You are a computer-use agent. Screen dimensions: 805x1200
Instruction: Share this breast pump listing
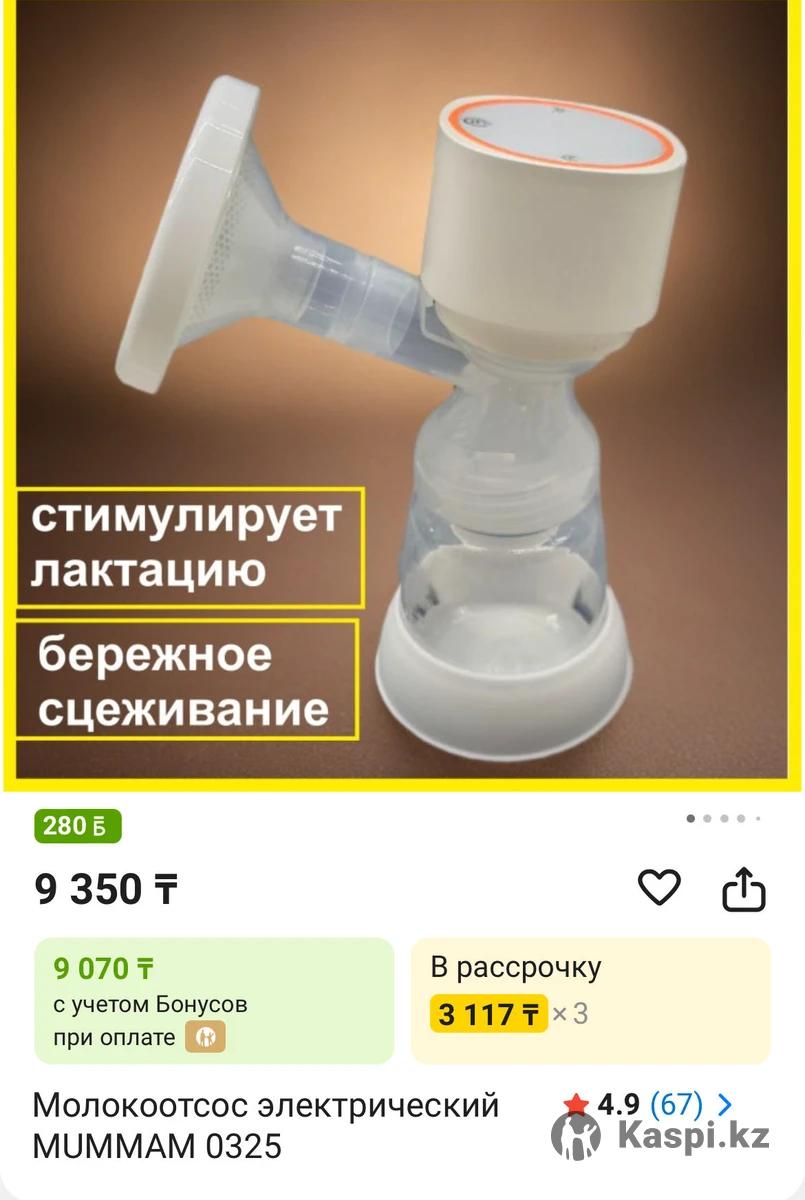click(744, 889)
